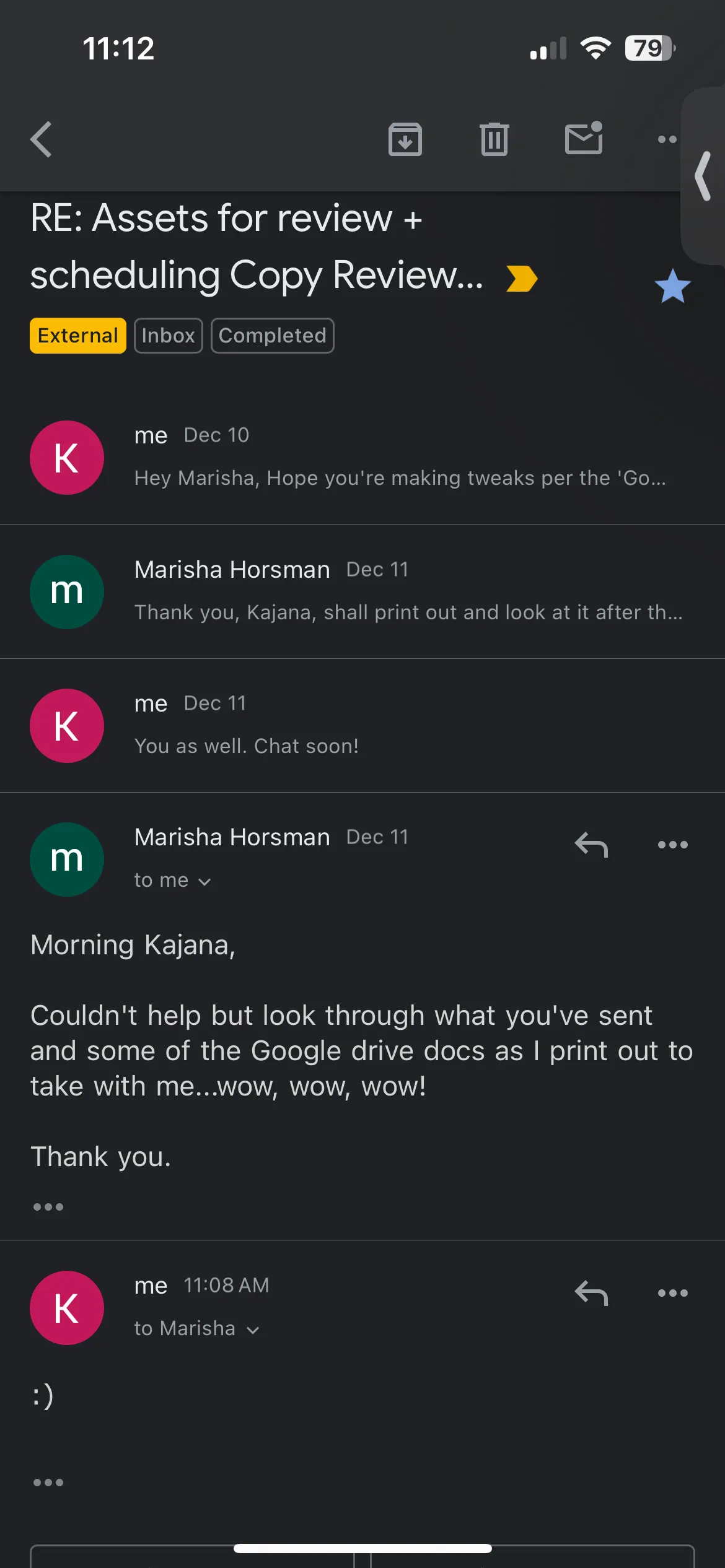Go back to the inbox
This screenshot has width=725, height=1568.
(42, 139)
